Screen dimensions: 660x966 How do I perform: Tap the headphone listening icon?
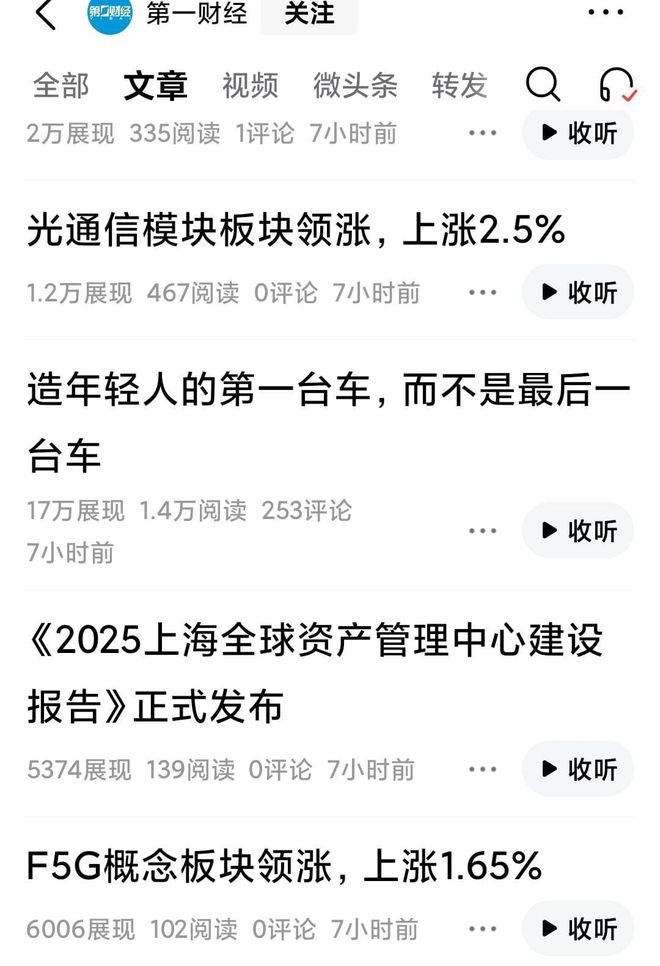pos(617,86)
